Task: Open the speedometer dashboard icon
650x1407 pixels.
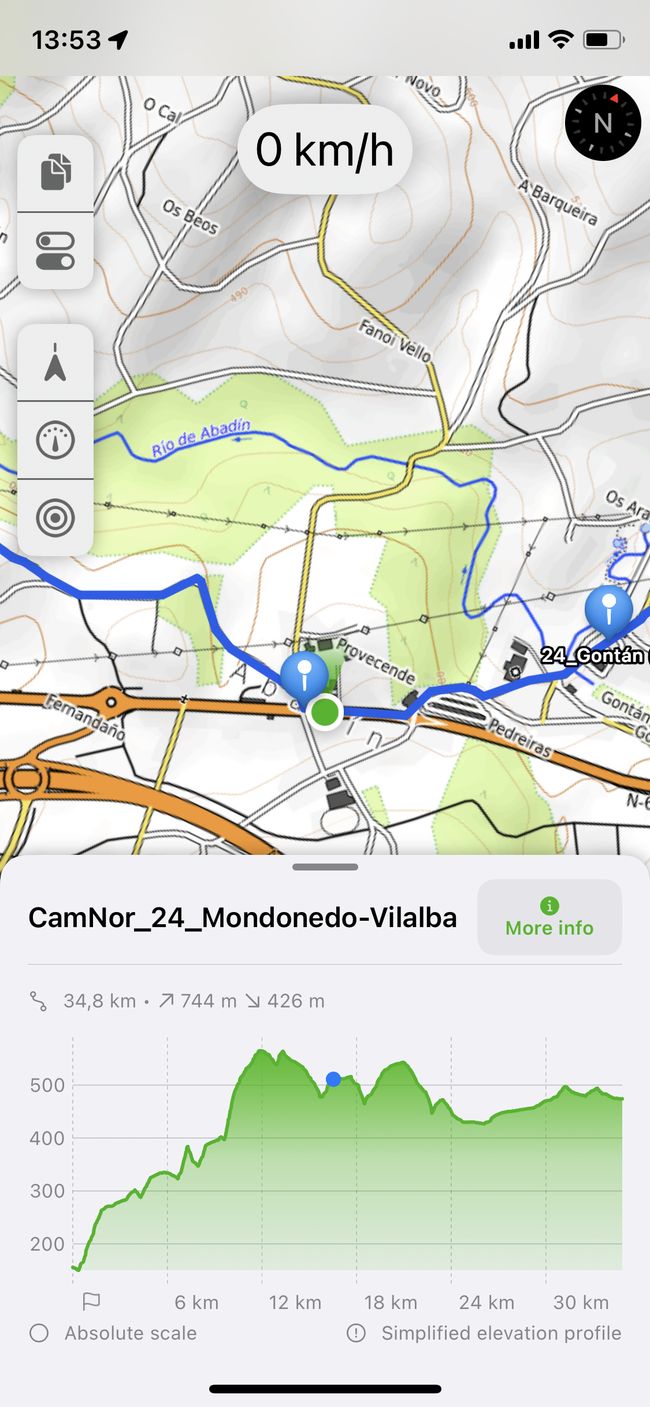Action: coord(56,440)
